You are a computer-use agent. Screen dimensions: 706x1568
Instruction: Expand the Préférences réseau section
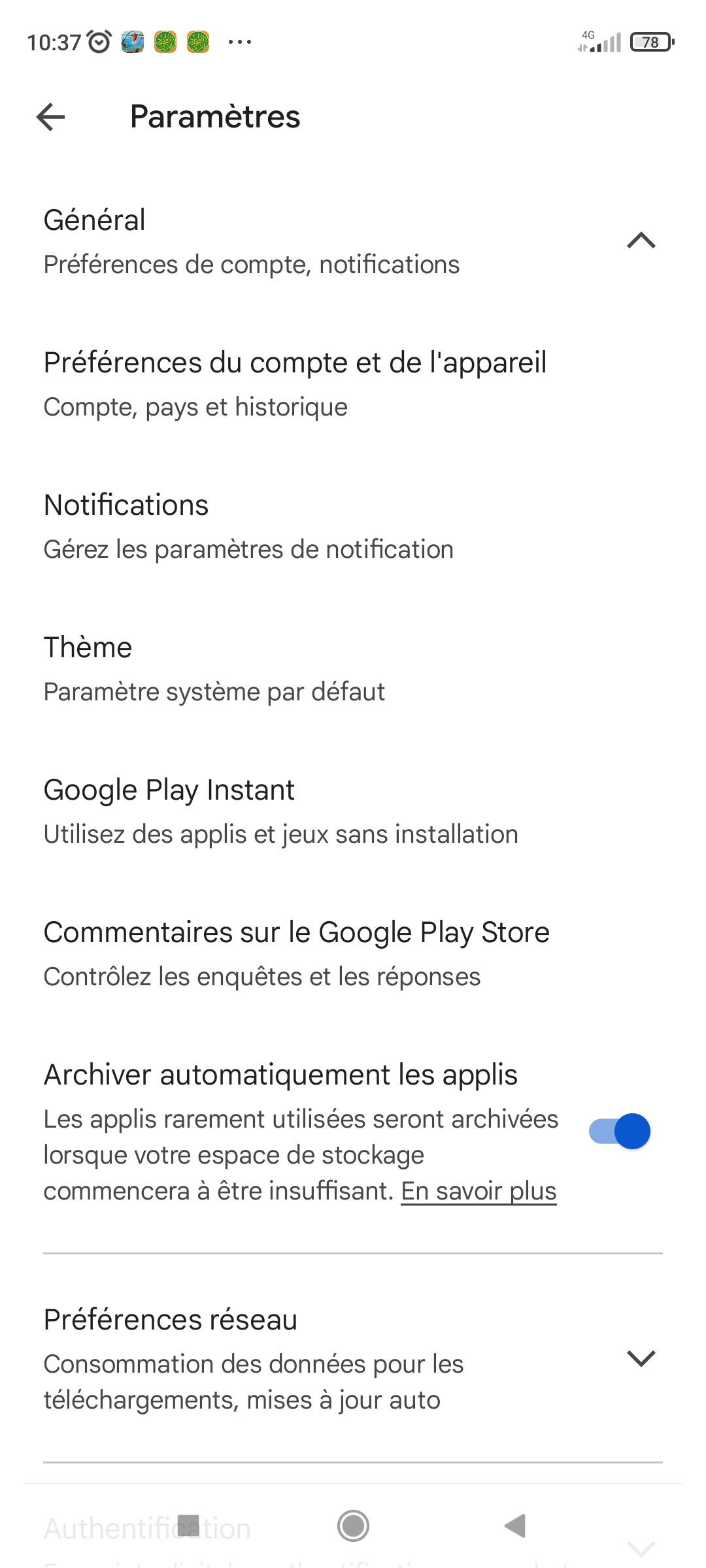click(x=641, y=1359)
